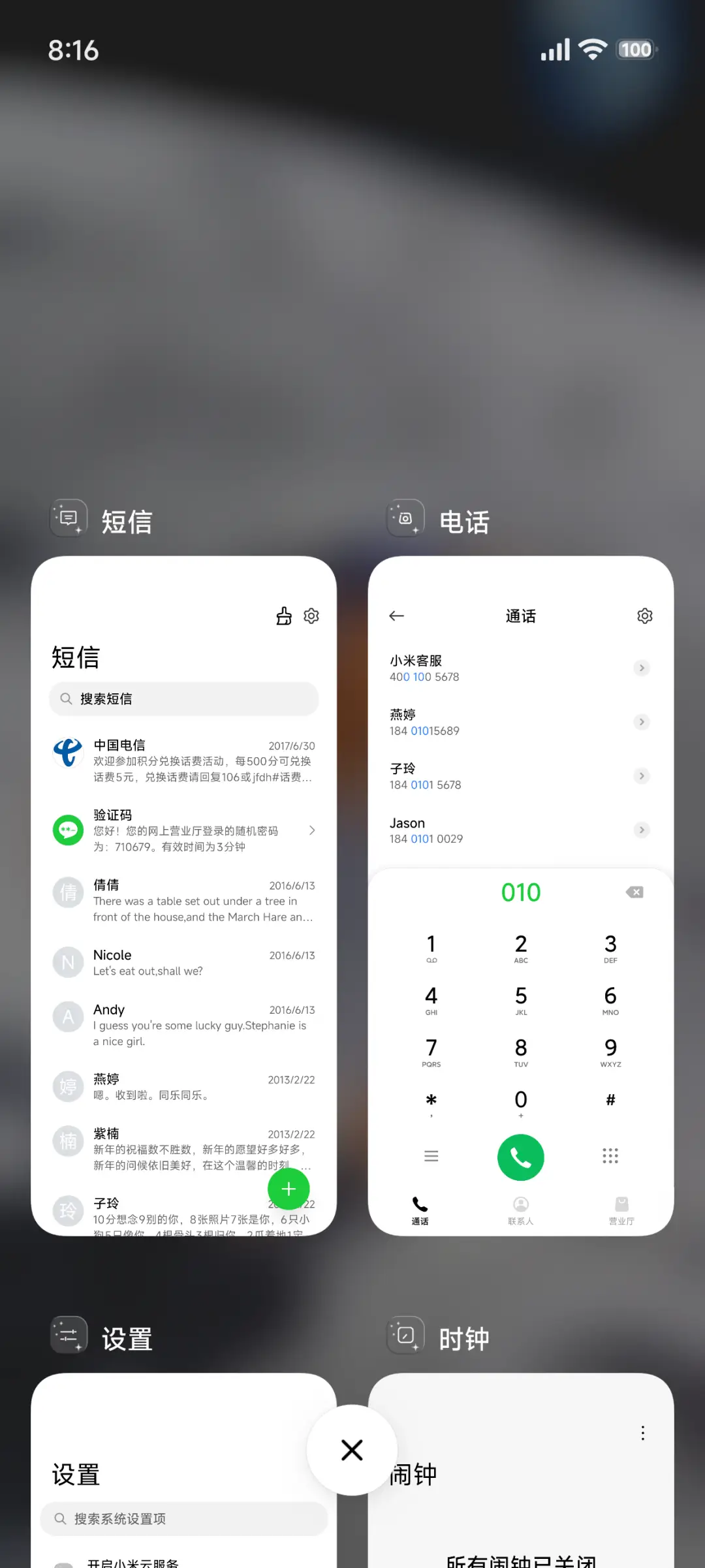Screen dimensions: 705x1568
Task: Switch to the 联系人 tab
Action: click(520, 1209)
